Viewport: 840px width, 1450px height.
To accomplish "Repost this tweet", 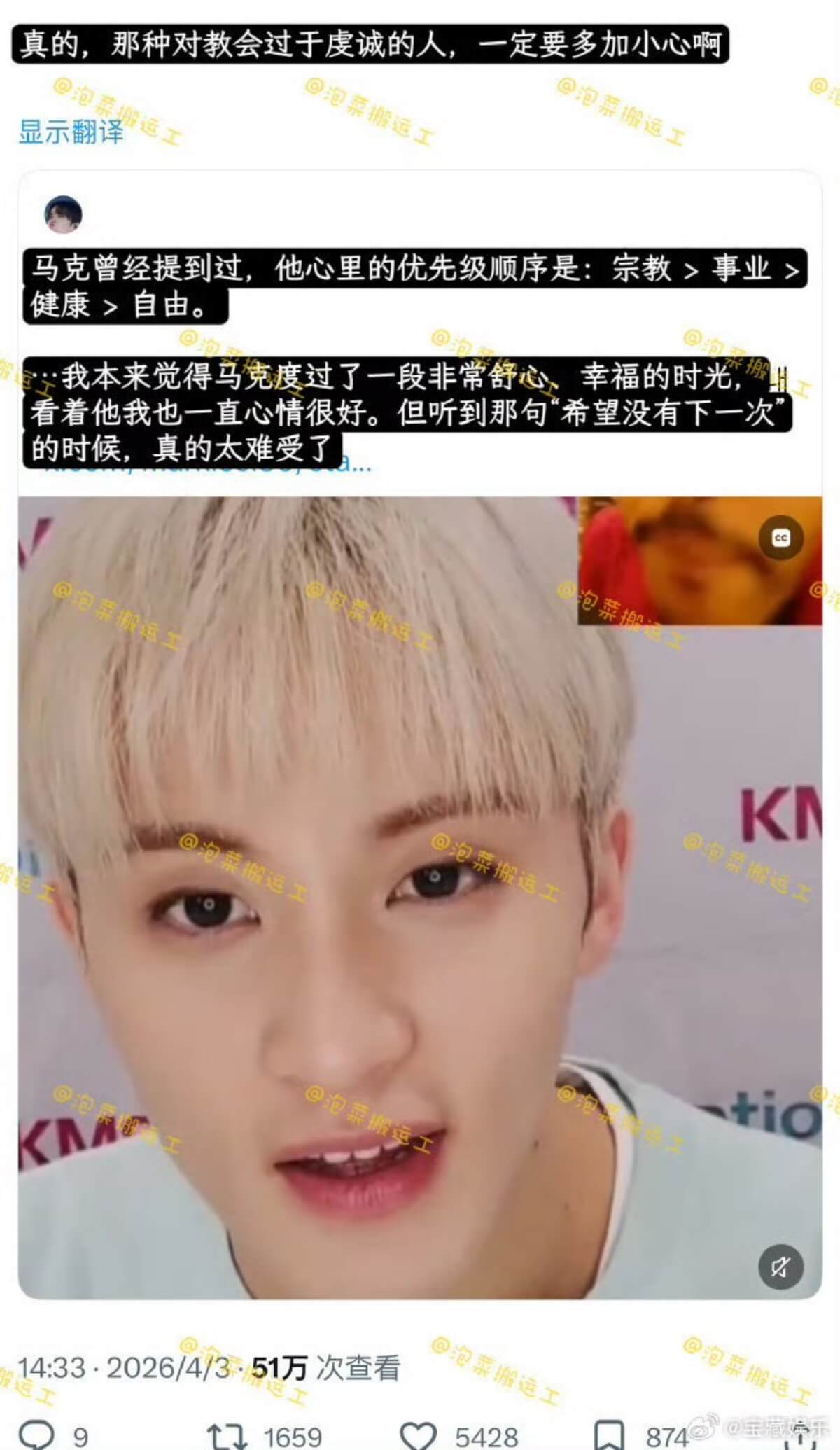I will click(x=227, y=1435).
